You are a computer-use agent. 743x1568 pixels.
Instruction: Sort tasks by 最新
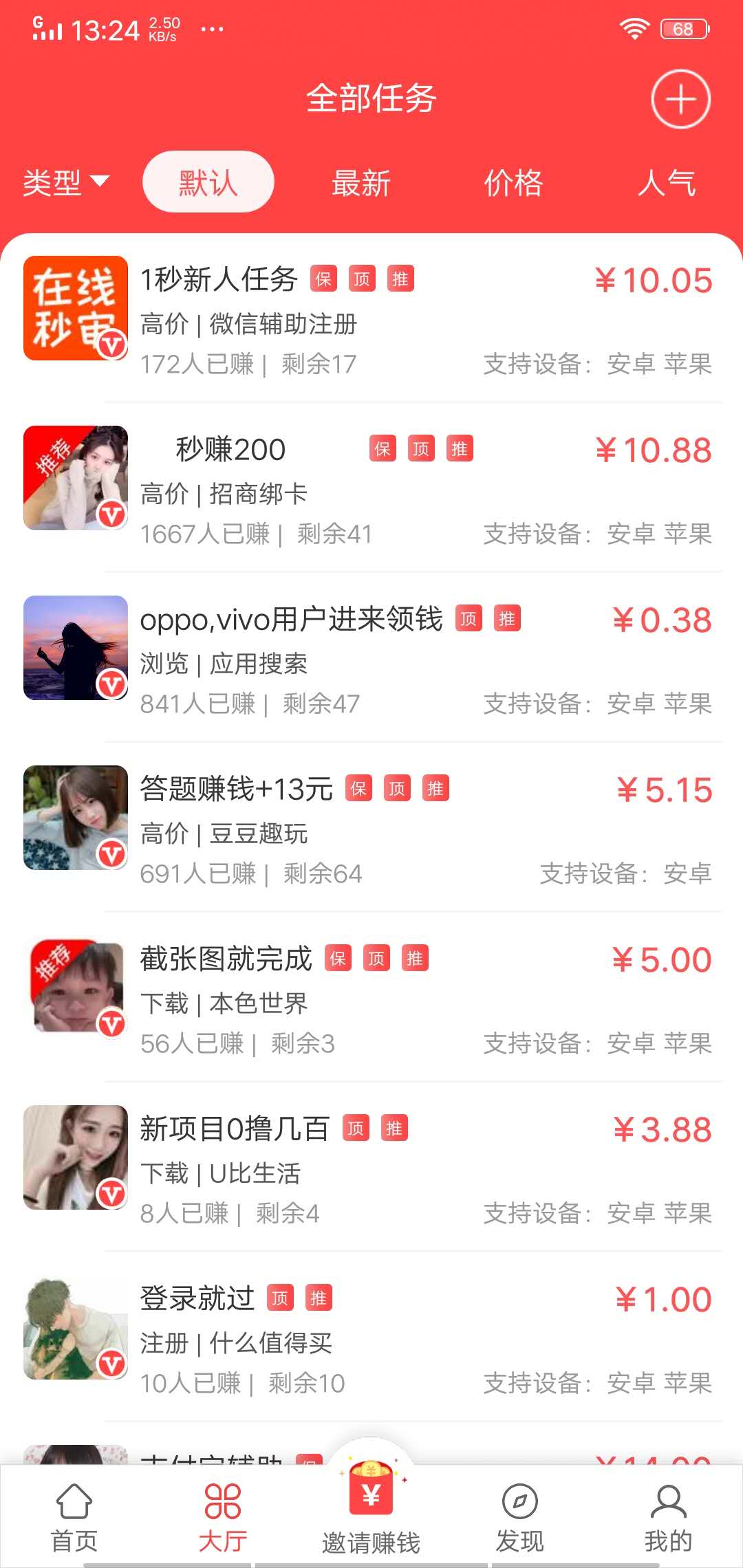pyautogui.click(x=360, y=183)
